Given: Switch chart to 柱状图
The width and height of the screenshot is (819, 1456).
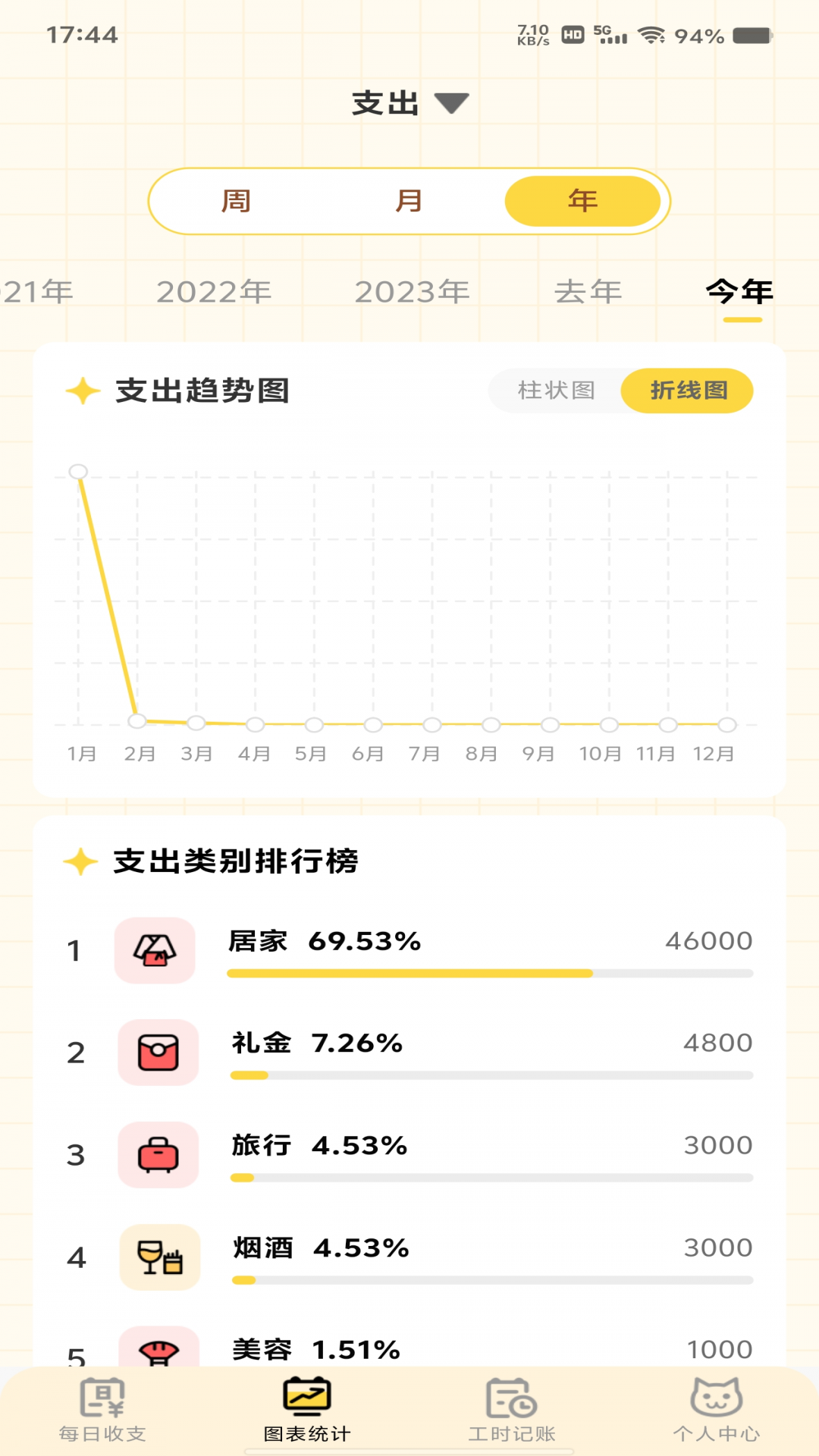Looking at the screenshot, I should coord(557,391).
